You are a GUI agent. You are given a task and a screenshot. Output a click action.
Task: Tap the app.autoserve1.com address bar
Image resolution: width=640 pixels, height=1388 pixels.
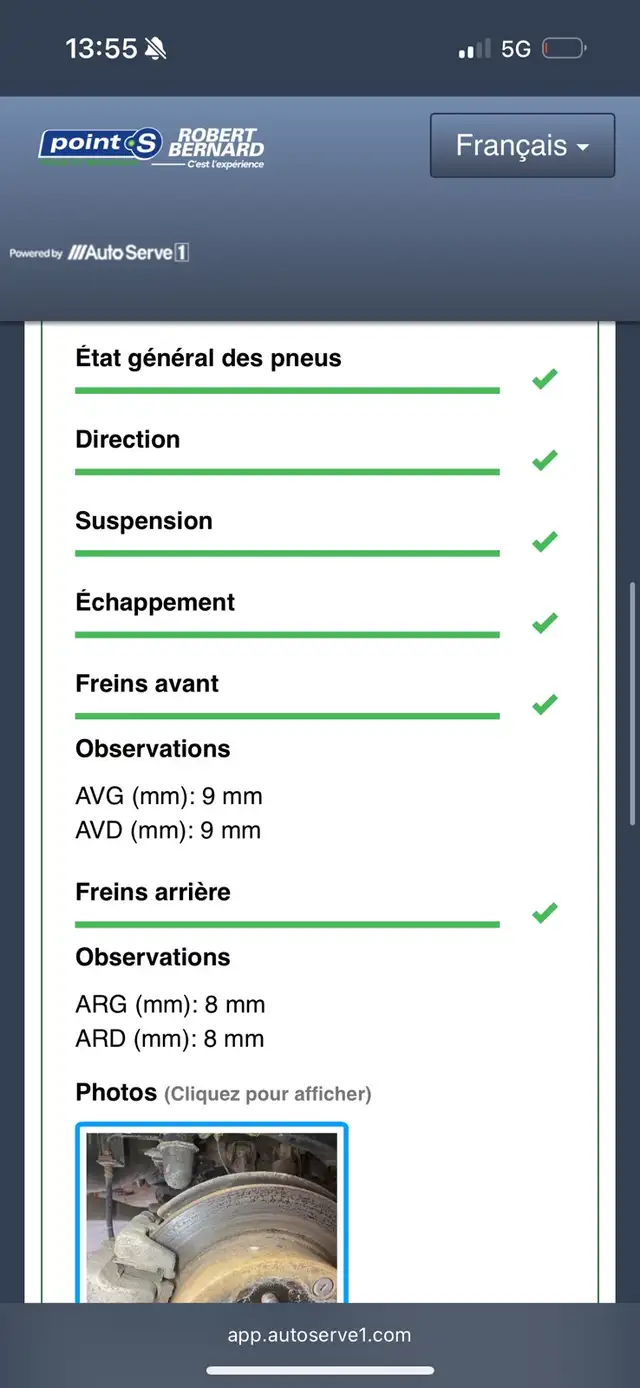[x=319, y=1335]
